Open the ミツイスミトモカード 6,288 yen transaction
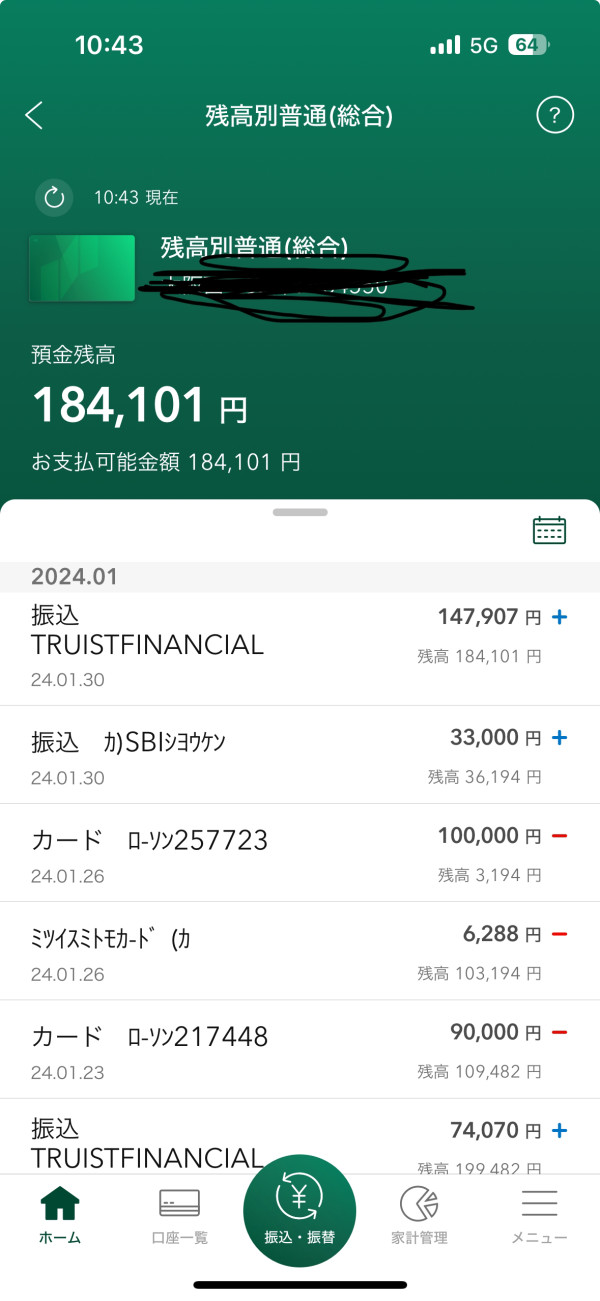Screen dimensions: 600x1301 300,951
